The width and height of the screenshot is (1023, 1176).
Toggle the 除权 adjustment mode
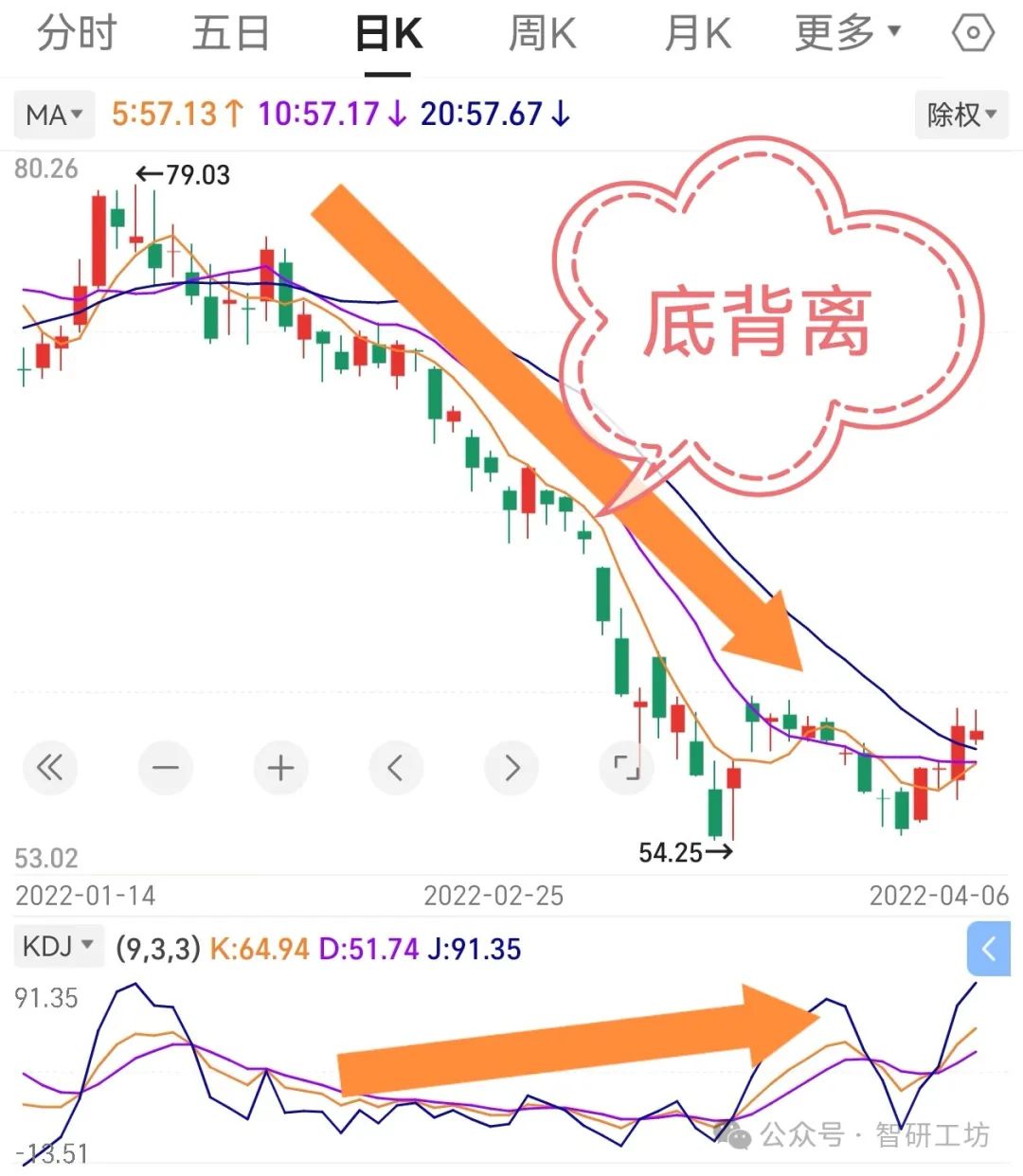961,115
